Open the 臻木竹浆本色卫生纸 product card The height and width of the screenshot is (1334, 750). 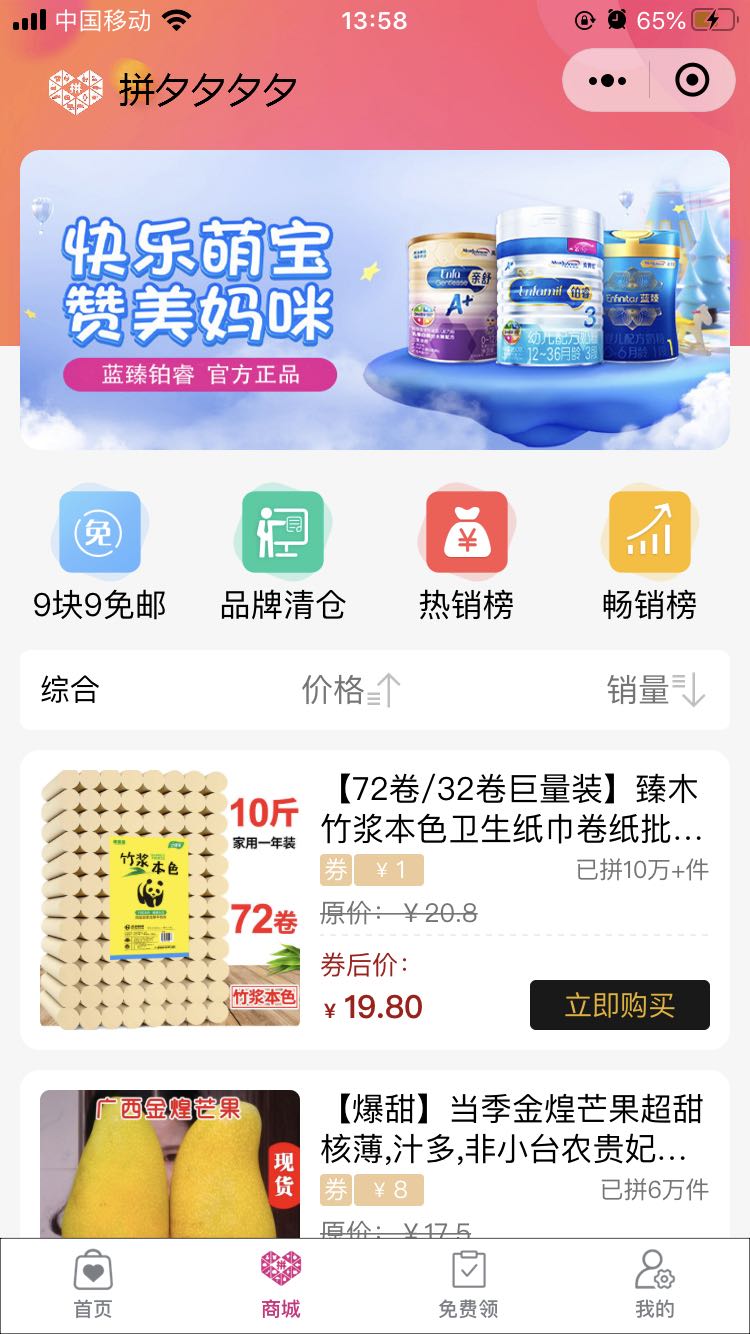[x=375, y=900]
